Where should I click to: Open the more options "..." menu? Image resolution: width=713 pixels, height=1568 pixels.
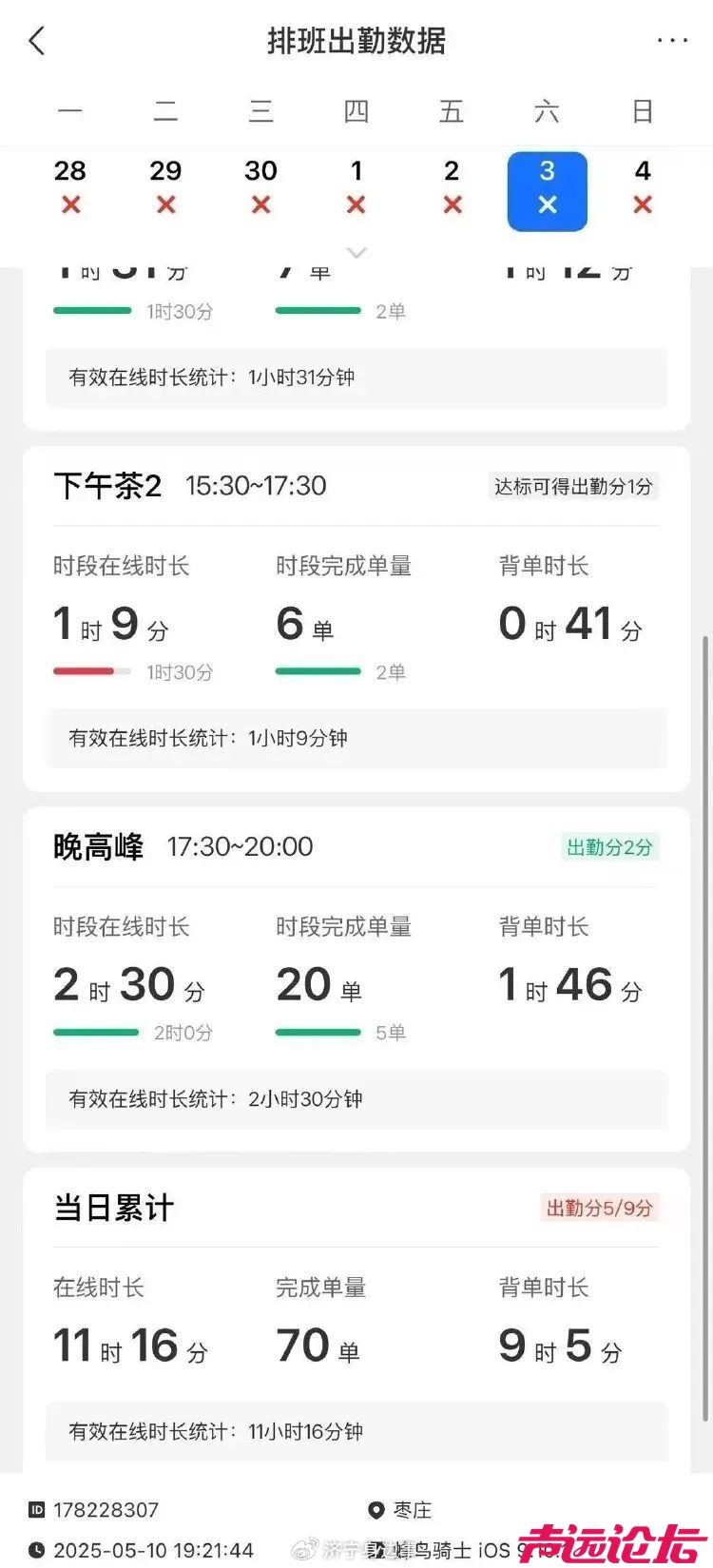[674, 40]
